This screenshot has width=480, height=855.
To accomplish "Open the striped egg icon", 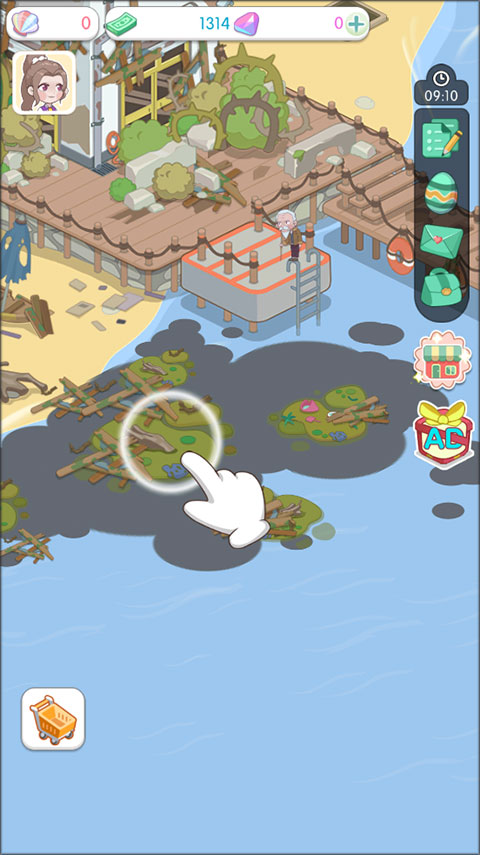I will [x=441, y=192].
